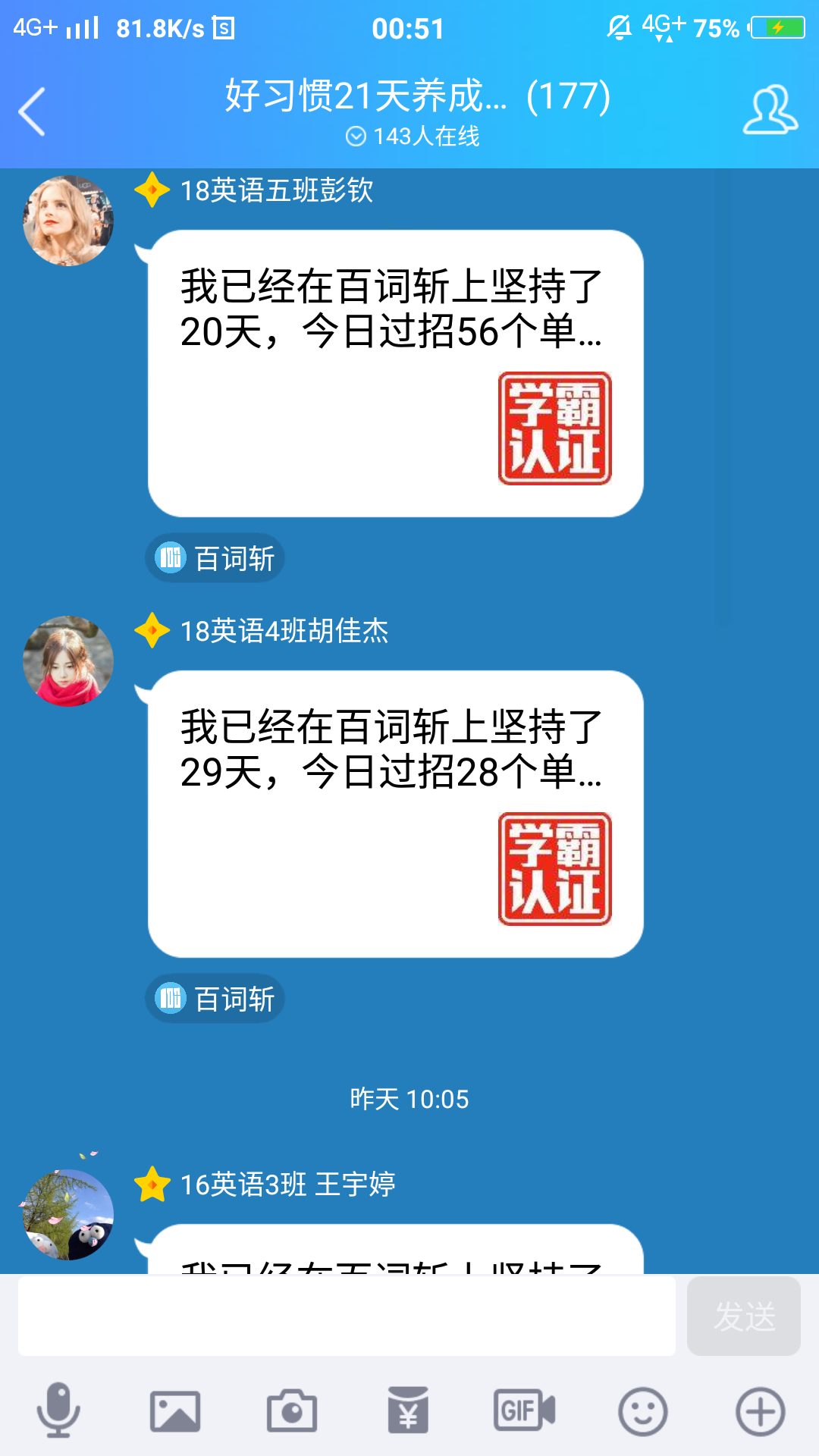Open group members and info icon
819x1456 pixels.
click(770, 111)
